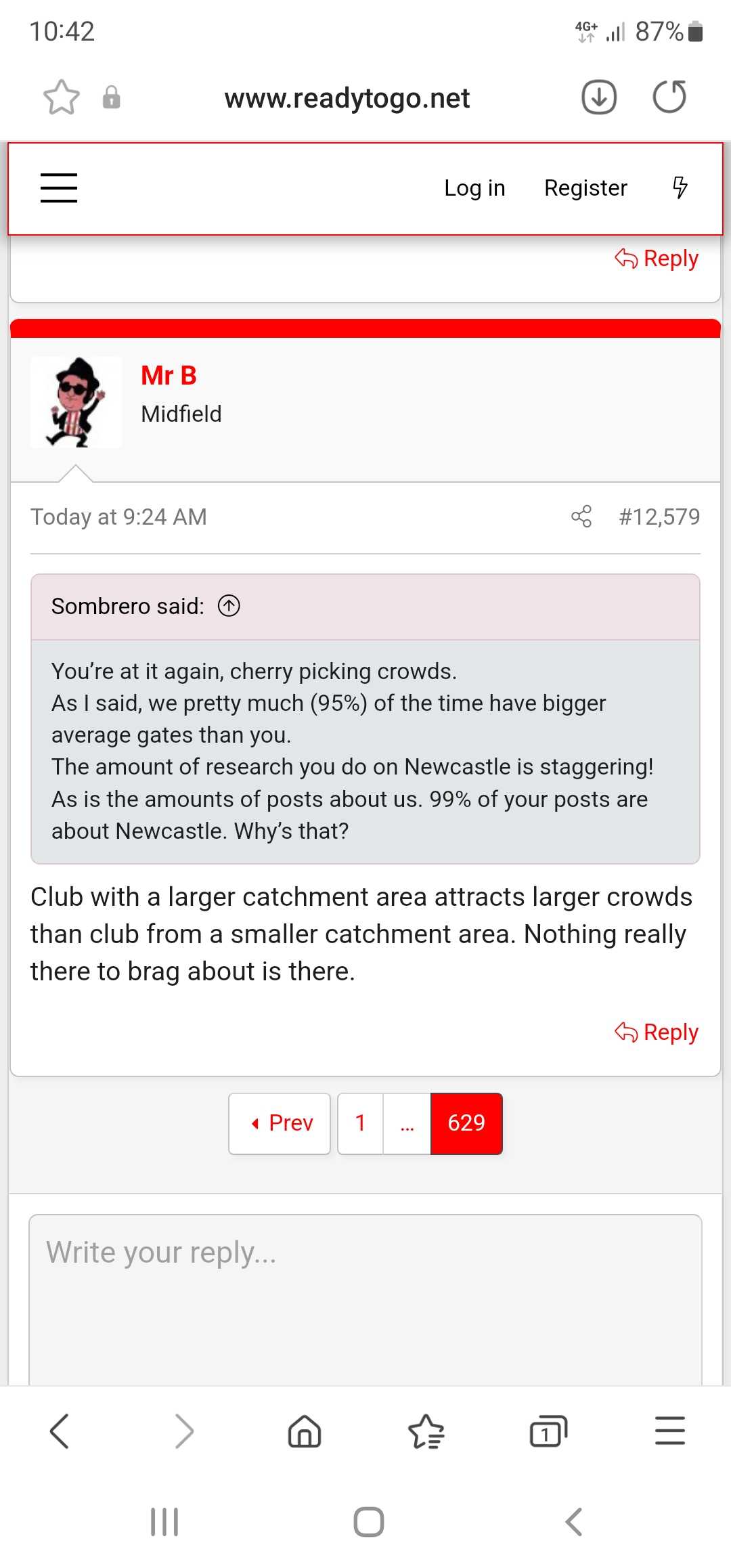Open the Register link
The height and width of the screenshot is (1568, 731).
tap(585, 188)
